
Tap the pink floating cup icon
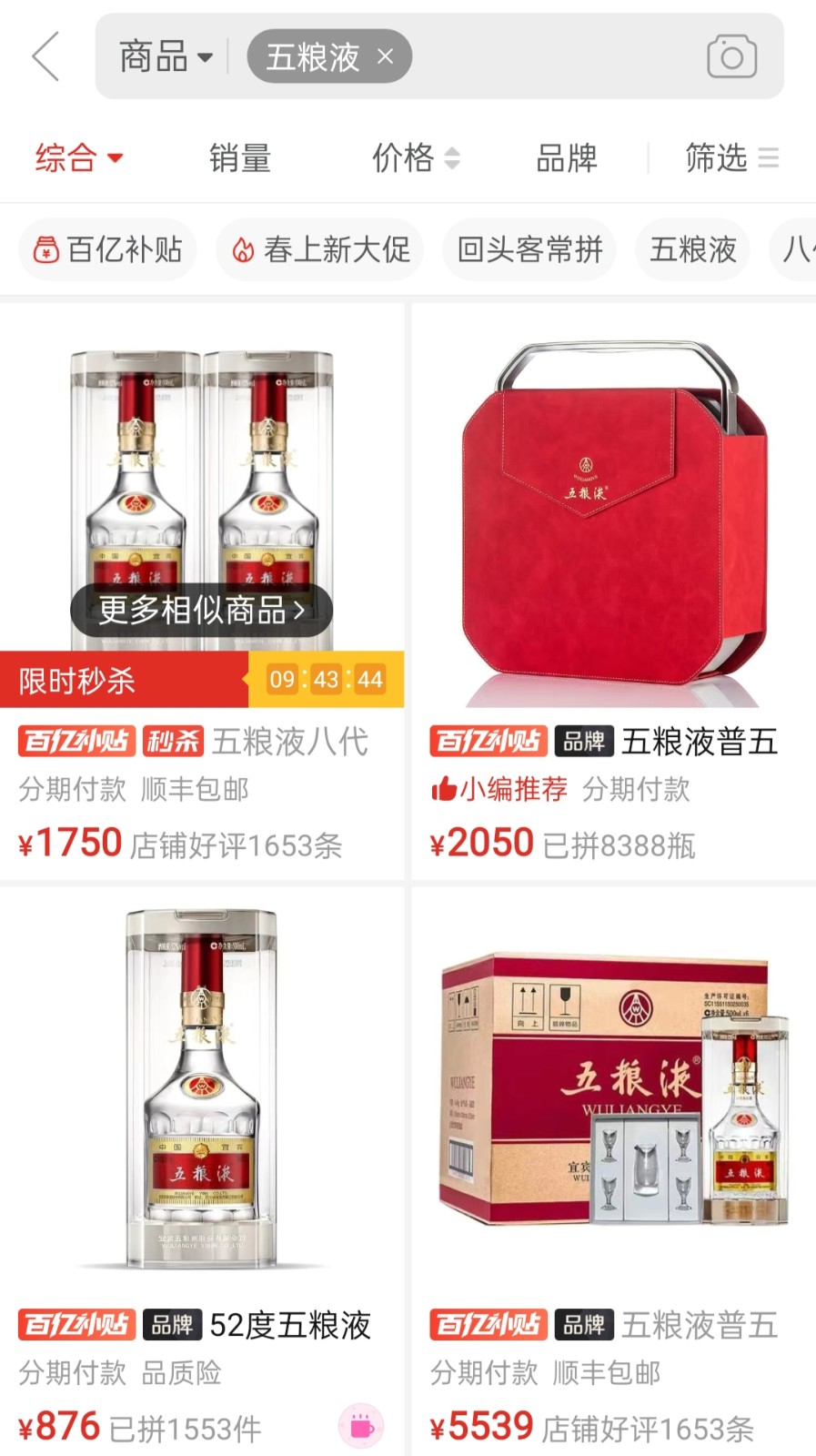(361, 1425)
